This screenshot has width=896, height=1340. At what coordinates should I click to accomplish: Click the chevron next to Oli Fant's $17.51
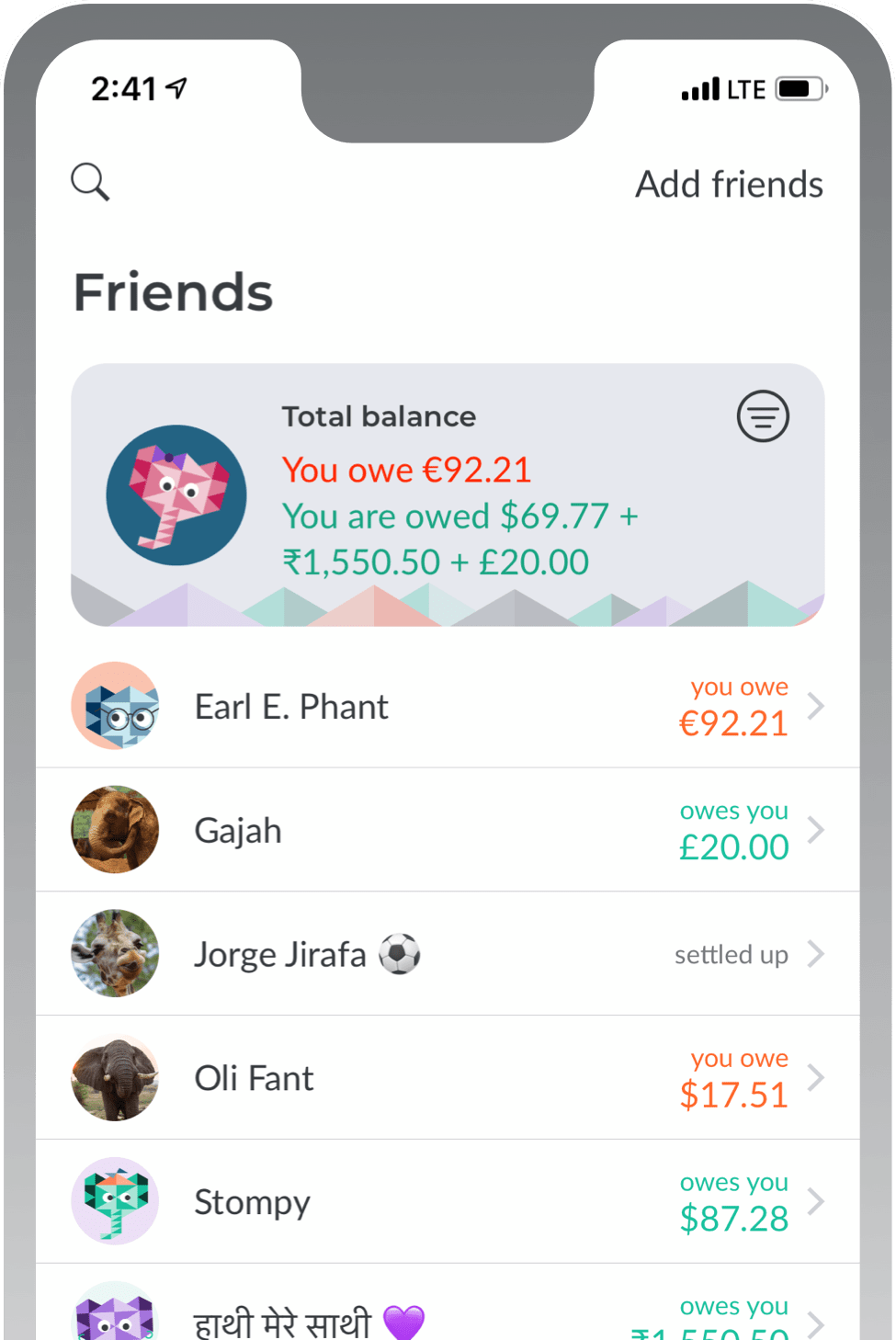(x=817, y=1077)
